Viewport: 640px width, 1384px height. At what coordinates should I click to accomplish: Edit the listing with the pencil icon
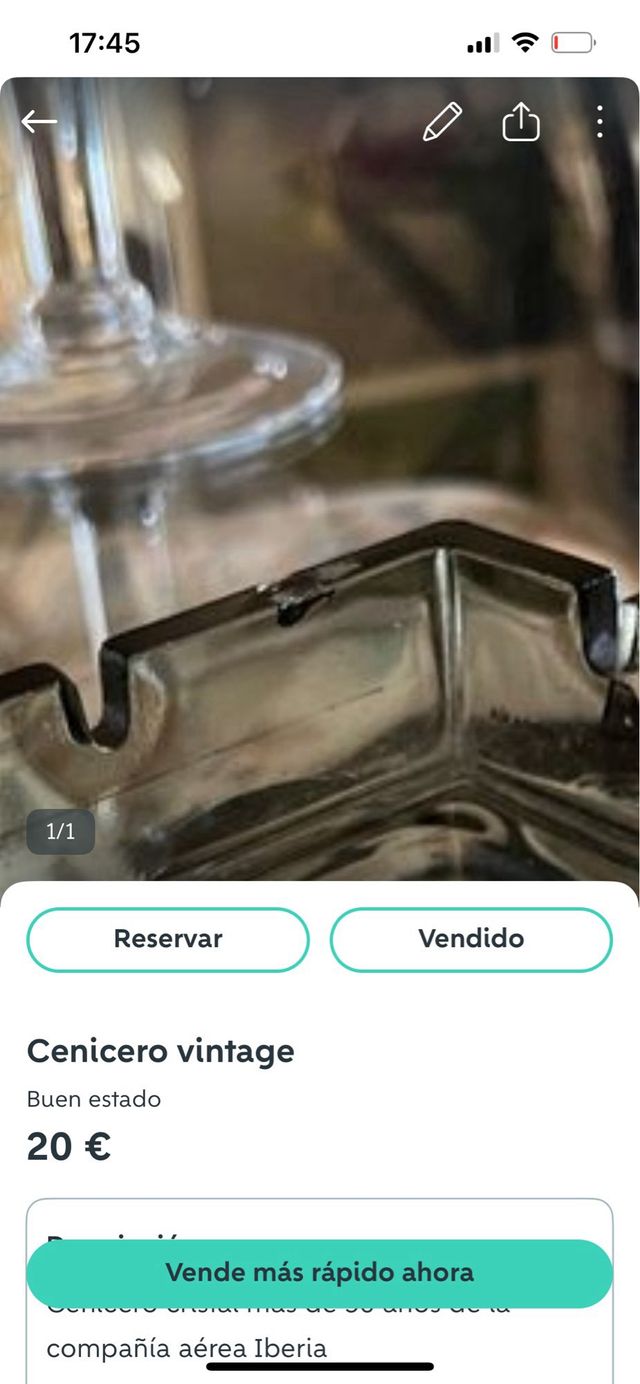pyautogui.click(x=442, y=122)
